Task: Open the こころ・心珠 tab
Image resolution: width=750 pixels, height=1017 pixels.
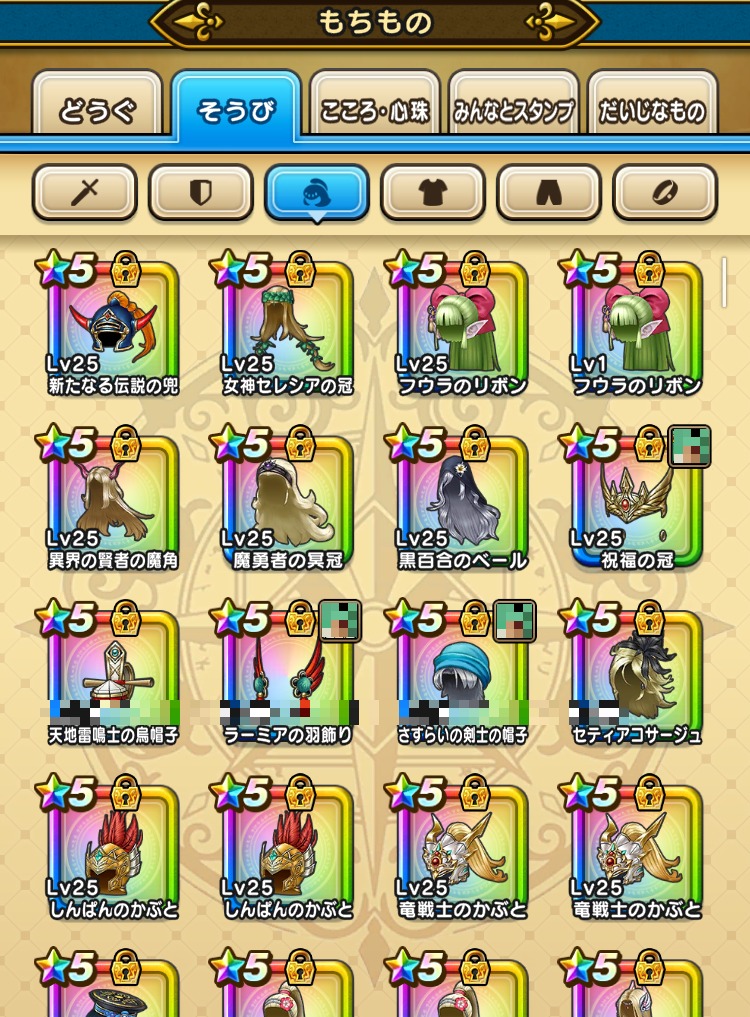Action: click(375, 108)
